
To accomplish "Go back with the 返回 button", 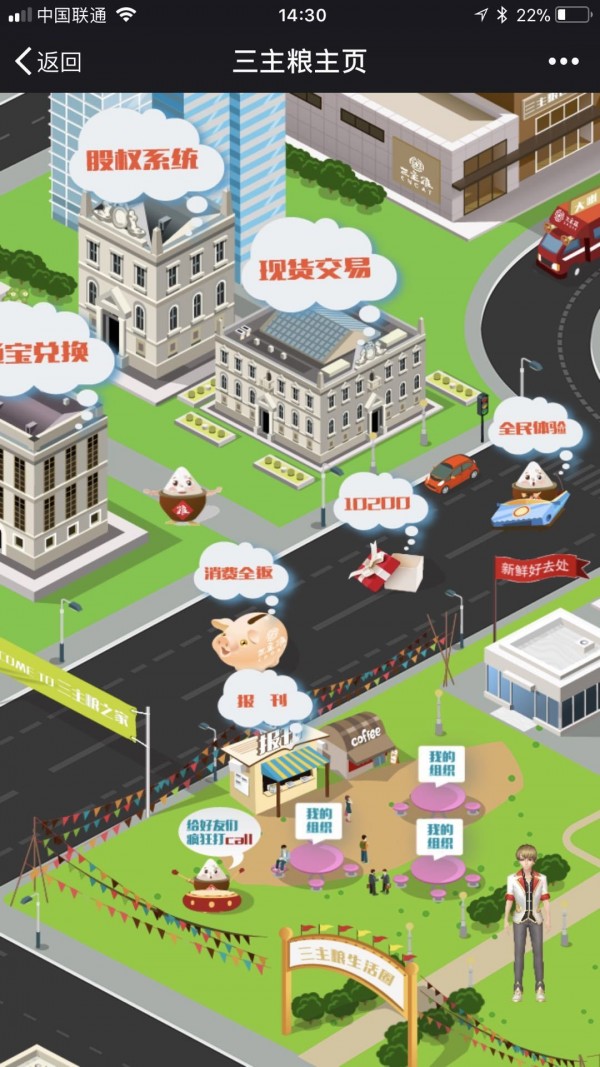I will 47,62.
